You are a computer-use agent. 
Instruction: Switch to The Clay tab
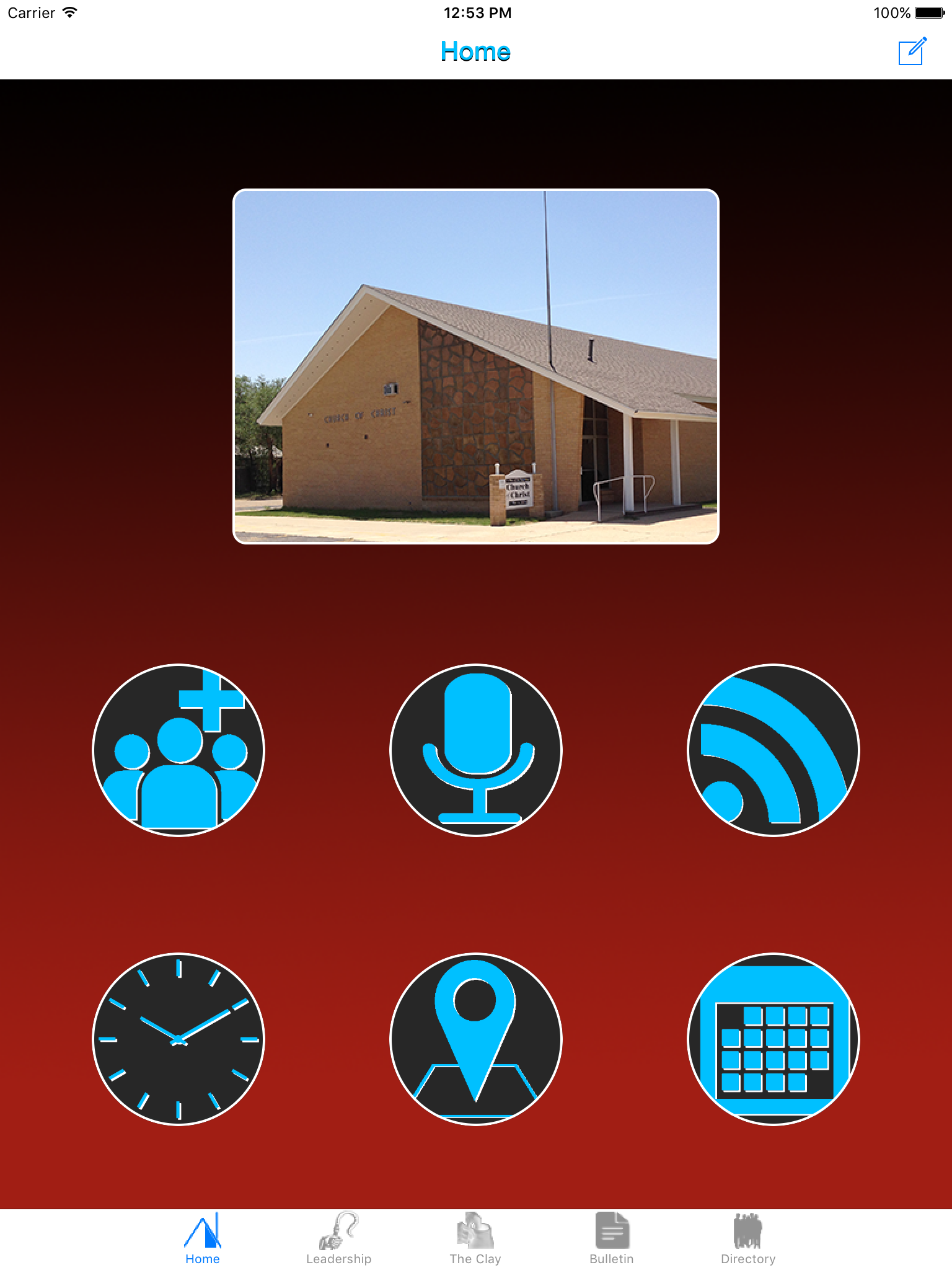[x=475, y=1239]
